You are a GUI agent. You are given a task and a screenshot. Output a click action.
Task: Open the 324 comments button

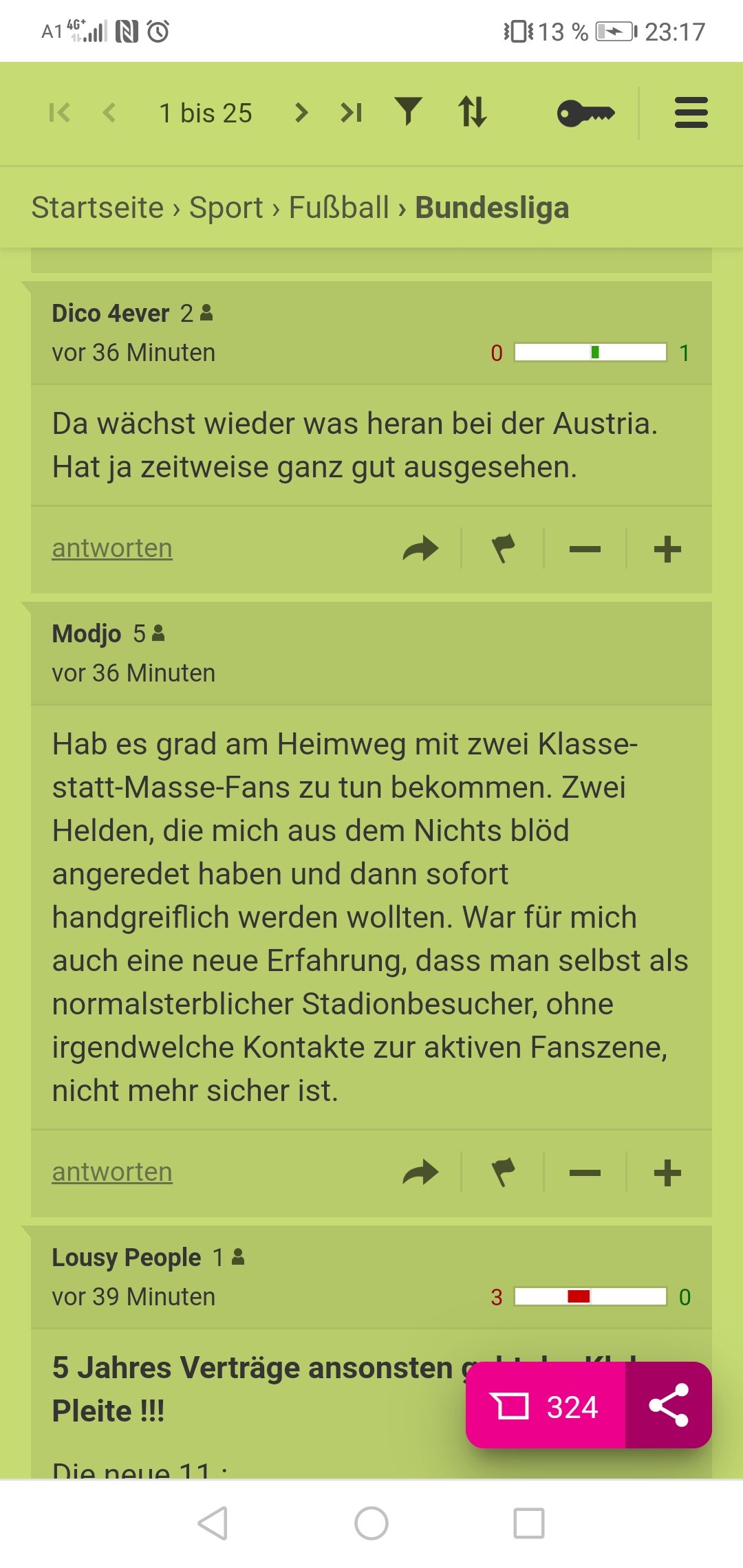pos(546,1405)
